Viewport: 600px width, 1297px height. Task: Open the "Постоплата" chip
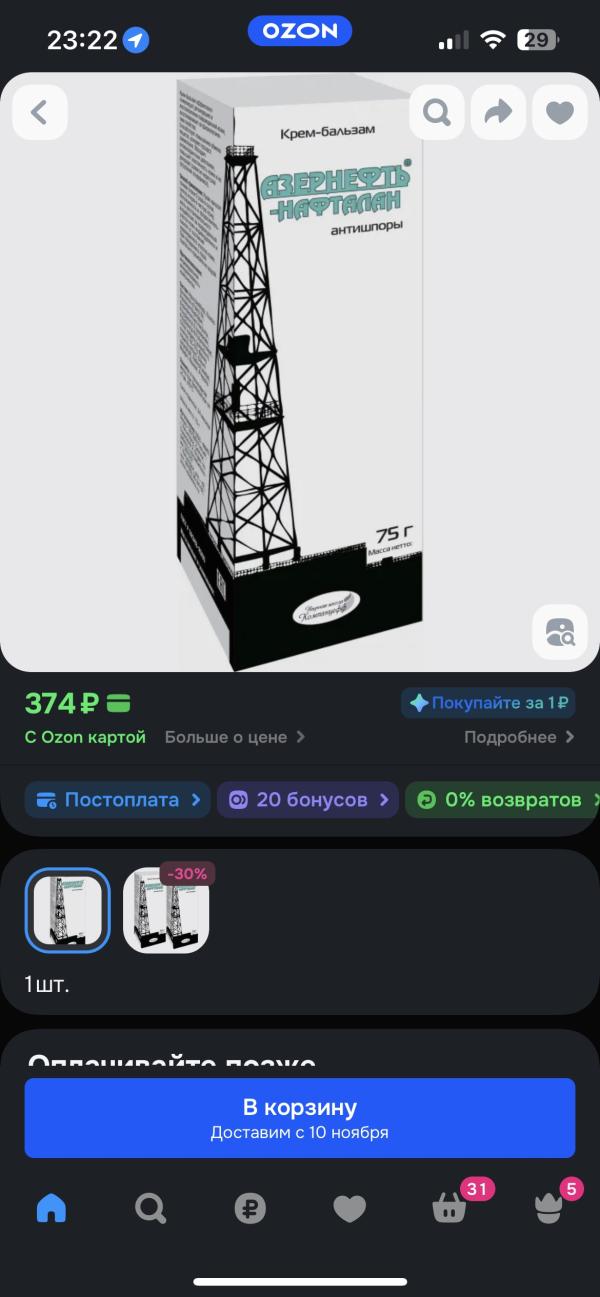(118, 800)
